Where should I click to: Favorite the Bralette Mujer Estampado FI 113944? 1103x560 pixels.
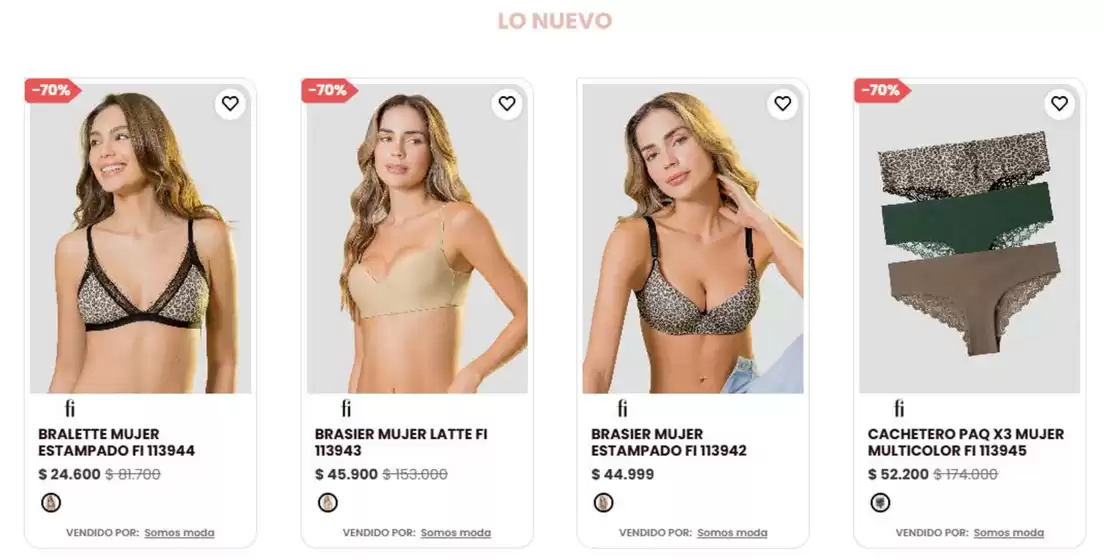pyautogui.click(x=230, y=103)
